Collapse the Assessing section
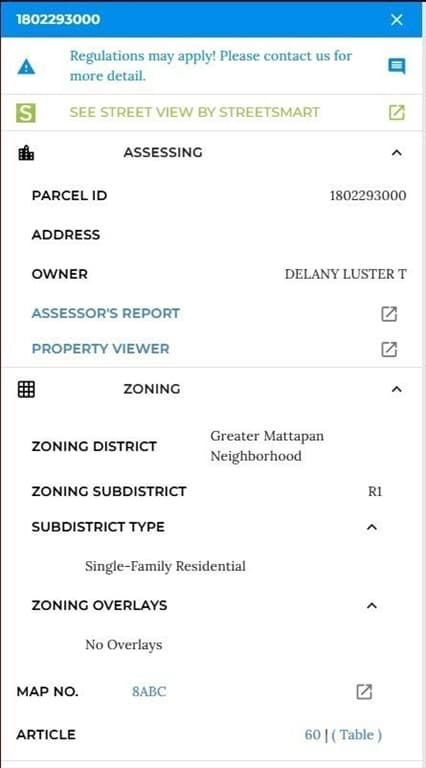The height and width of the screenshot is (768, 426). coord(396,153)
